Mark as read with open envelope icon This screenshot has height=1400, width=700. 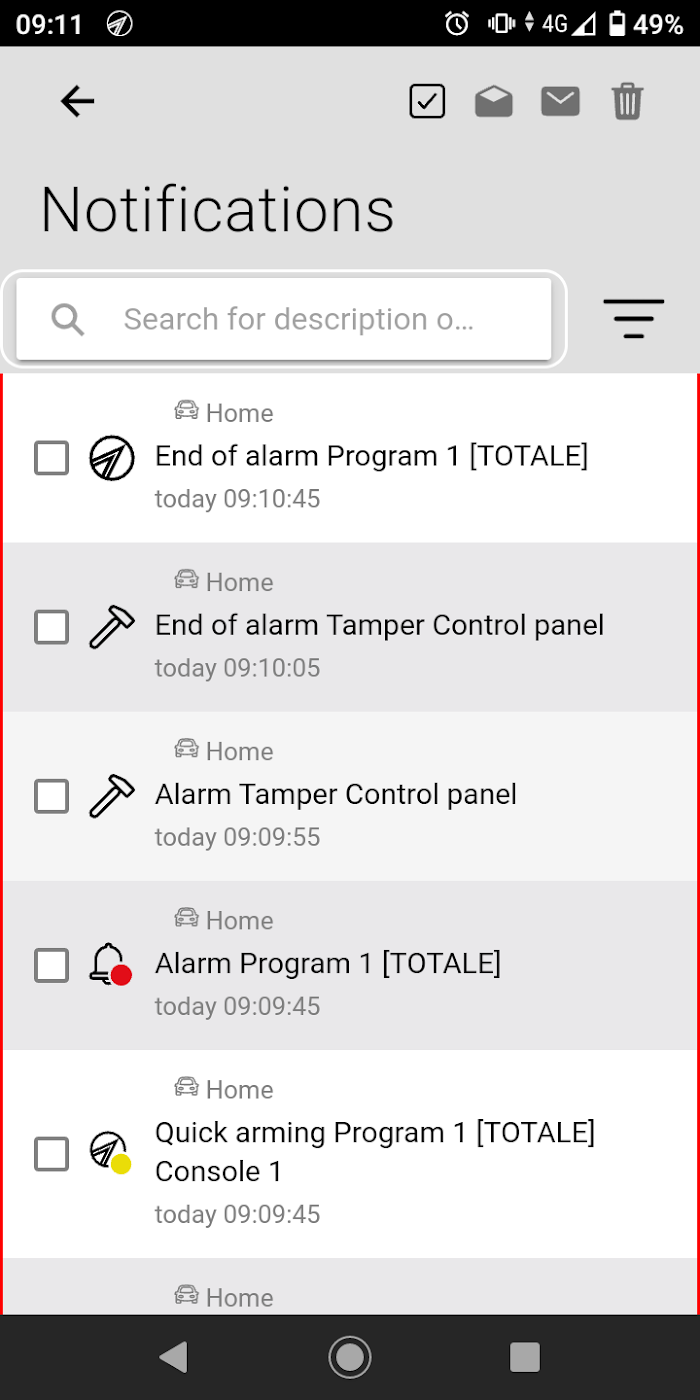click(494, 101)
